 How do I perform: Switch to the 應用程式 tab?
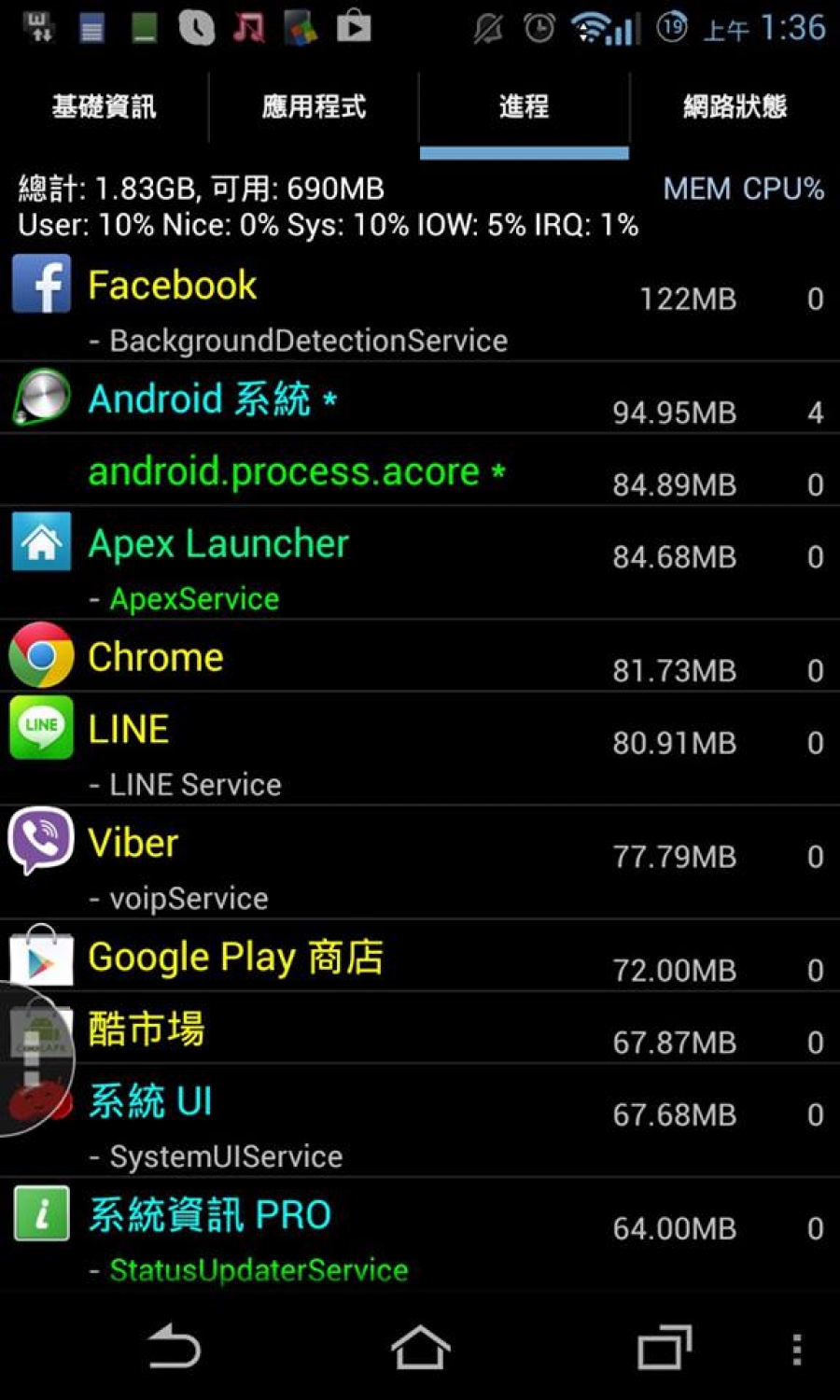coord(314,107)
